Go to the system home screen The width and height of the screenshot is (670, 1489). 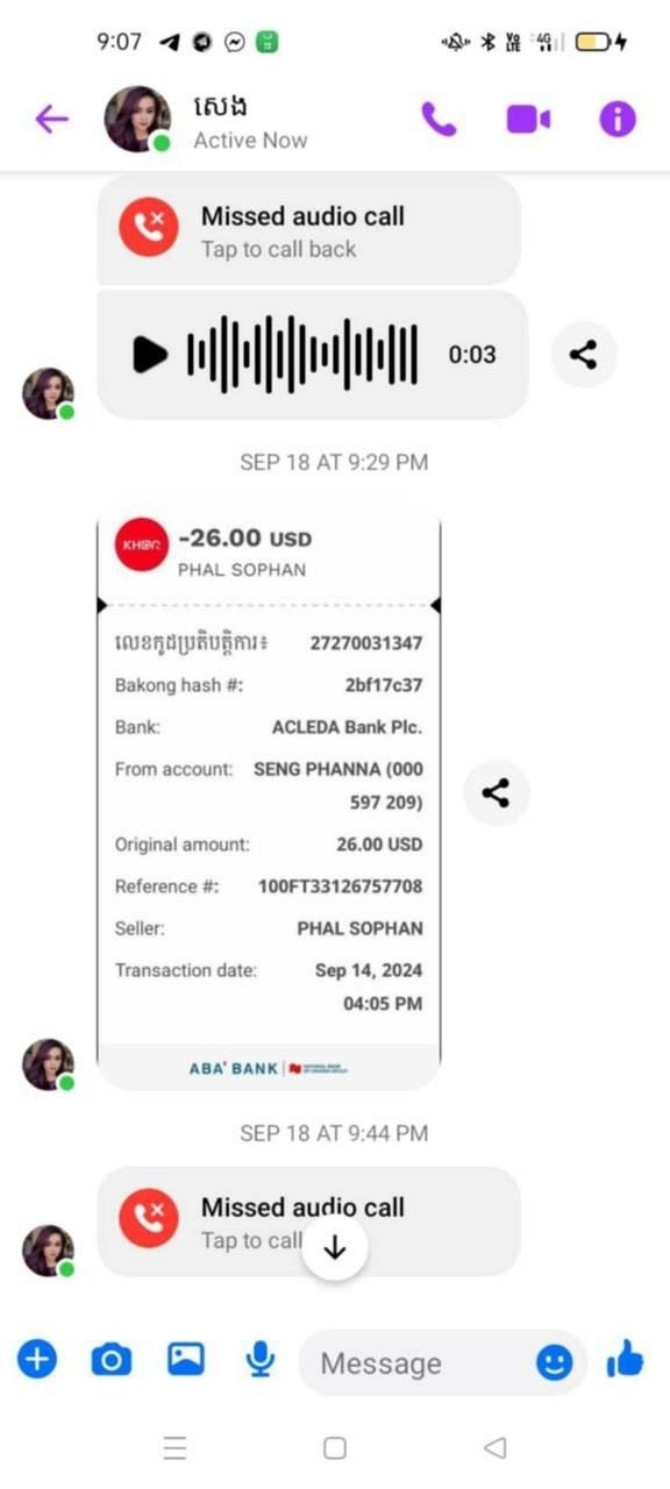click(x=335, y=1448)
